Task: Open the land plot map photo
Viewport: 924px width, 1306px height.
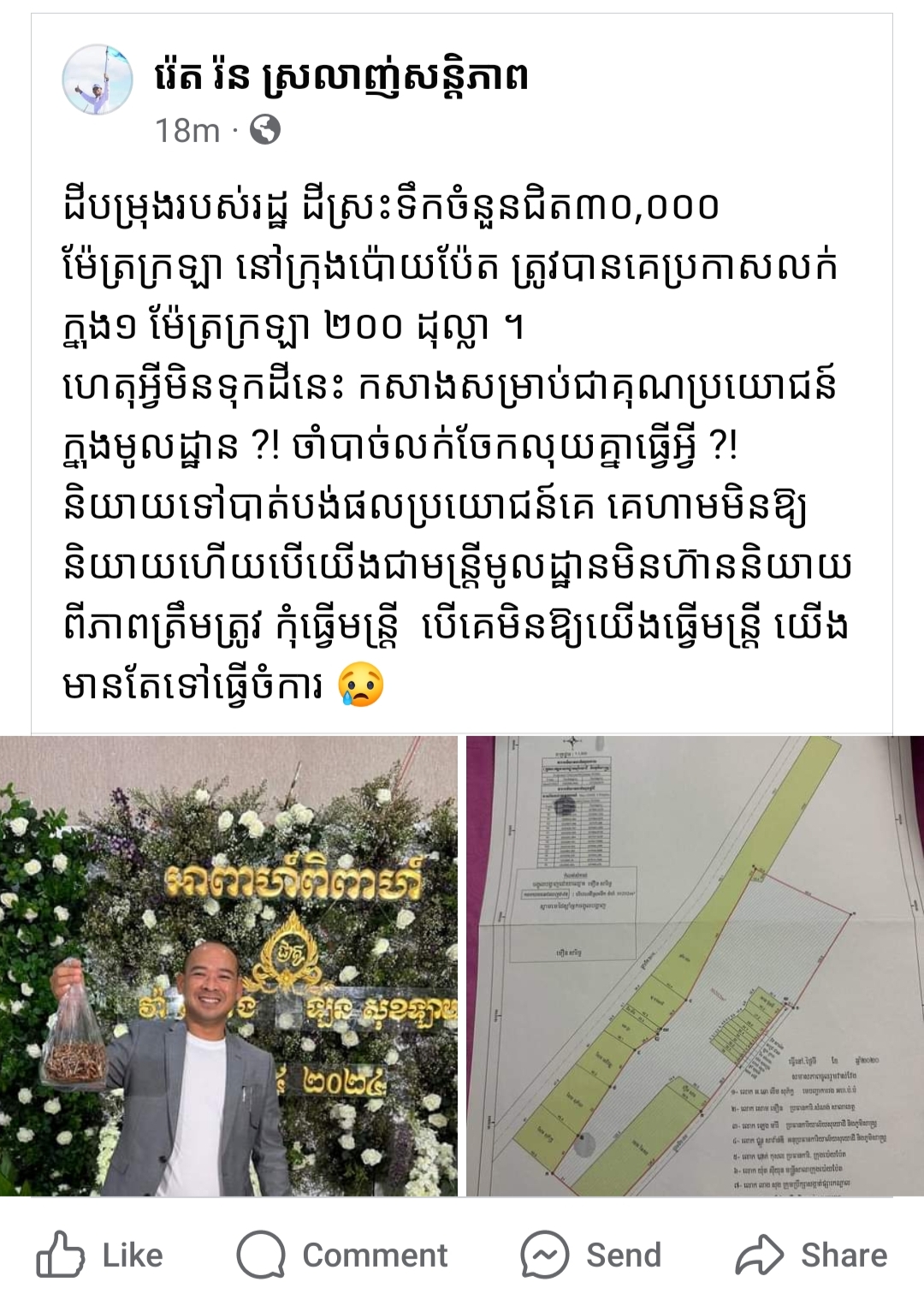Action: pyautogui.click(x=695, y=965)
